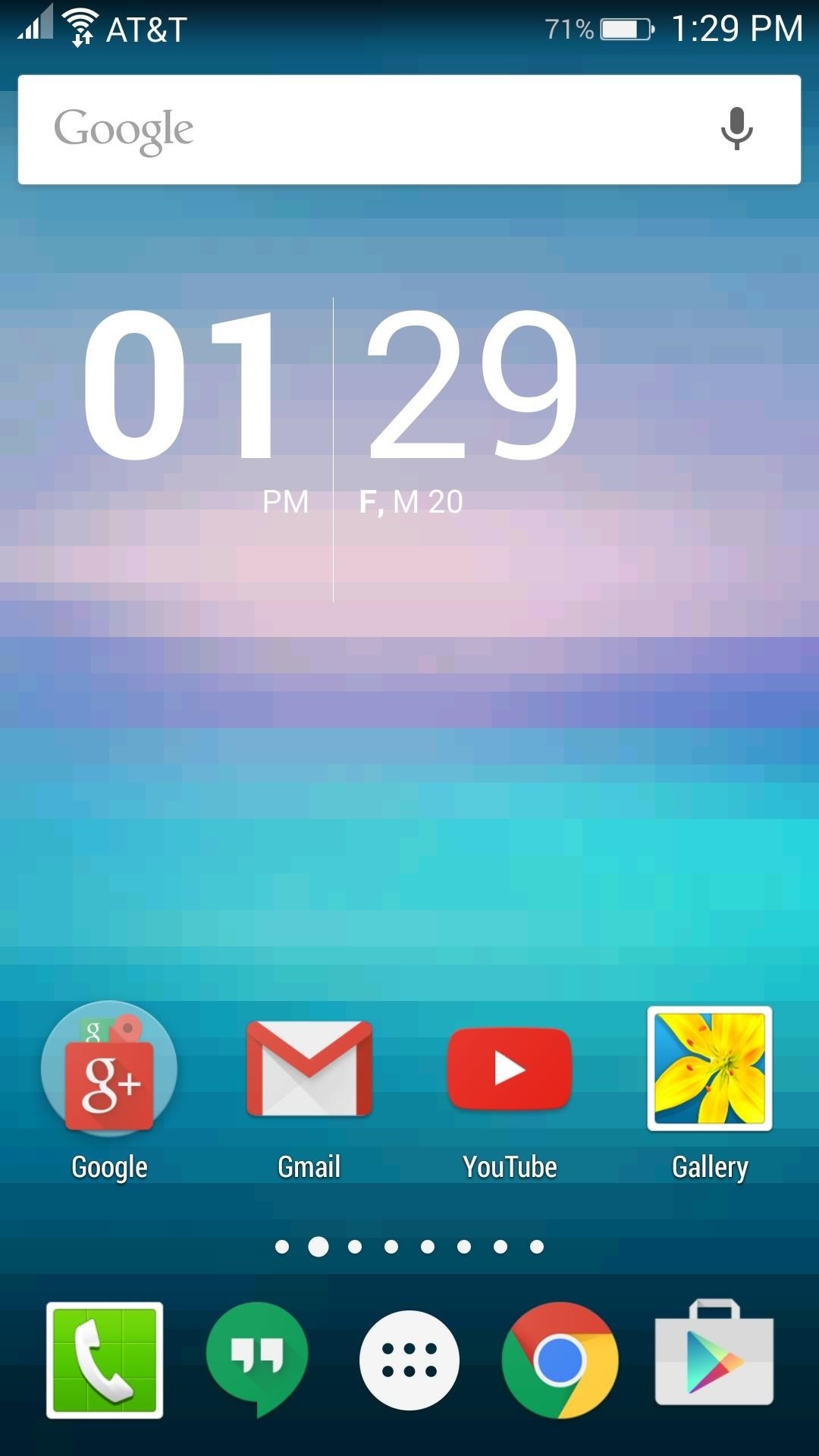
Task: Open the app drawer
Action: tap(409, 1359)
